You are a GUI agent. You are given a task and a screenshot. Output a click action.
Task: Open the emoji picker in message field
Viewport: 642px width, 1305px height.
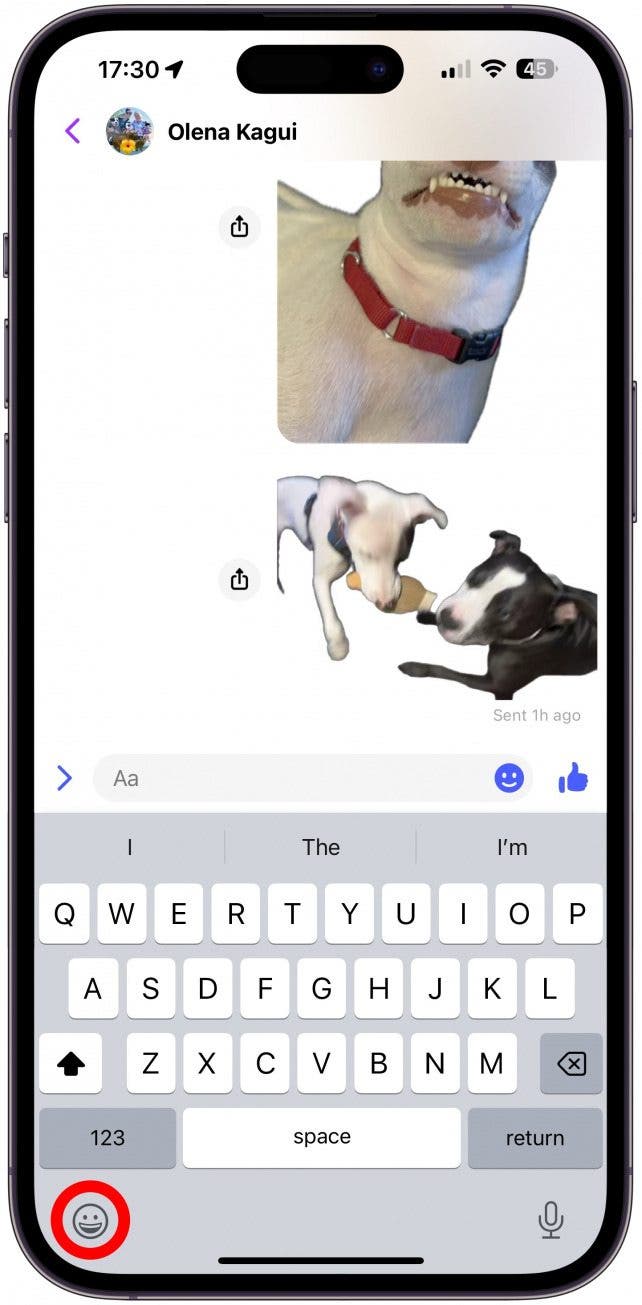pyautogui.click(x=509, y=778)
